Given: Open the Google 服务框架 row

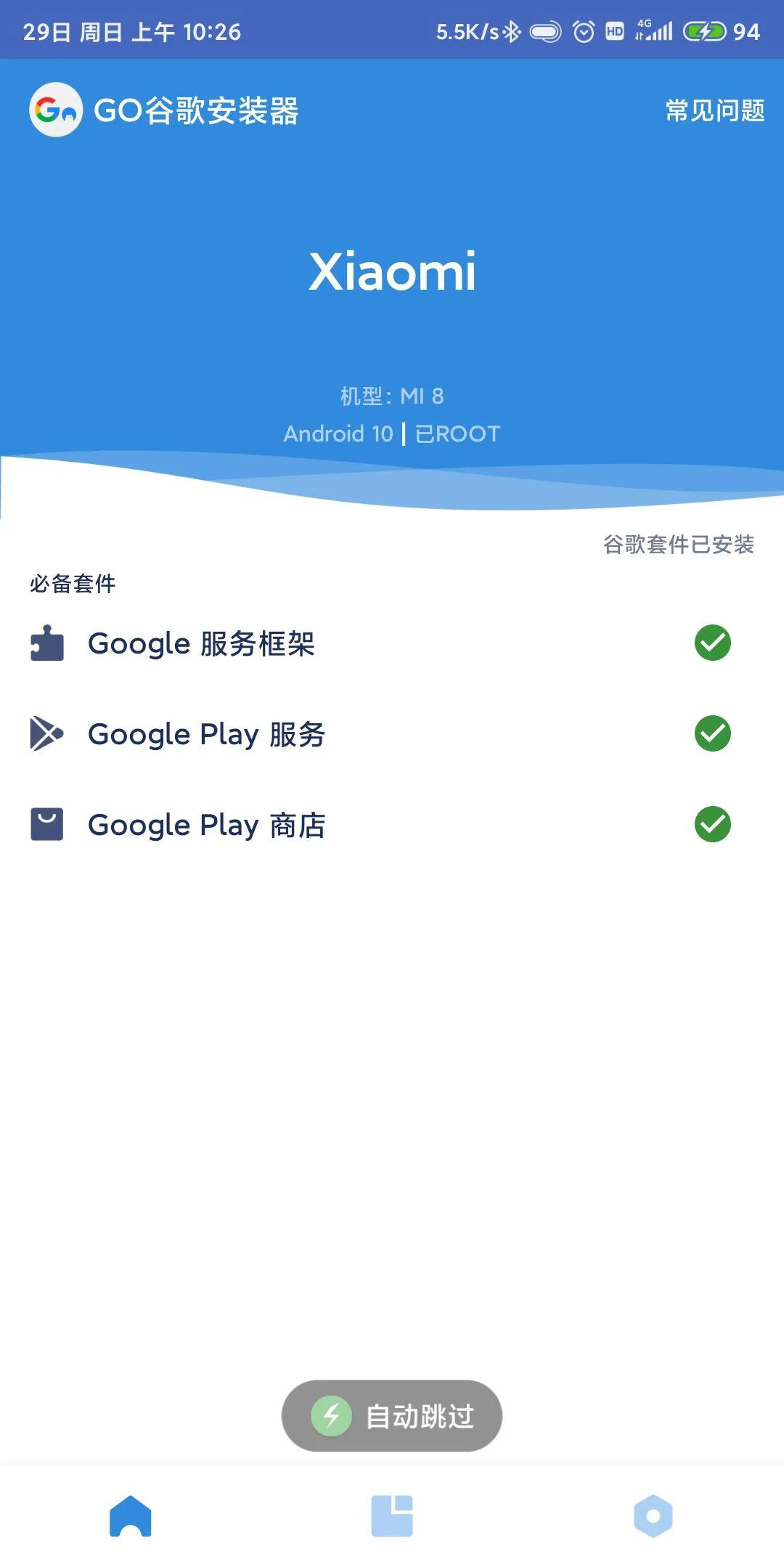Looking at the screenshot, I should pyautogui.click(x=392, y=643).
